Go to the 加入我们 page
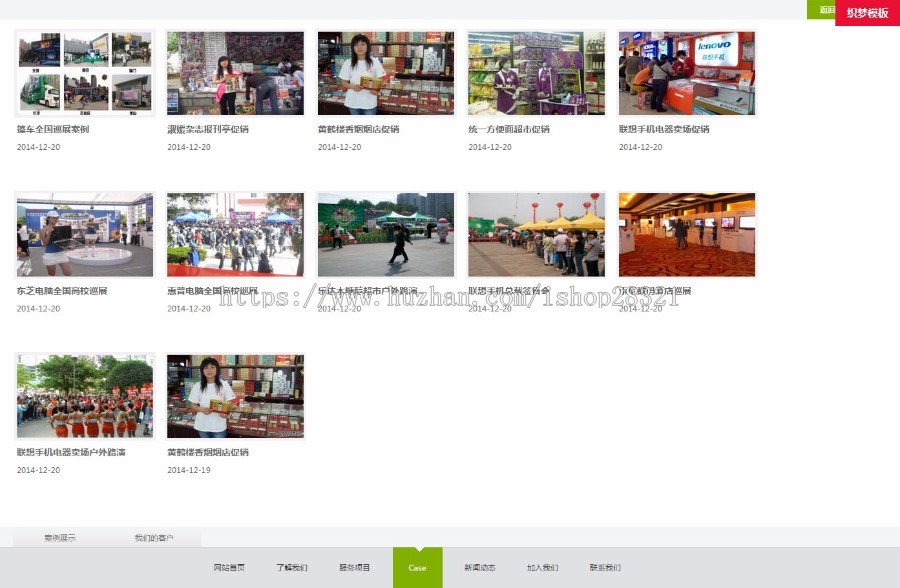 543,568
